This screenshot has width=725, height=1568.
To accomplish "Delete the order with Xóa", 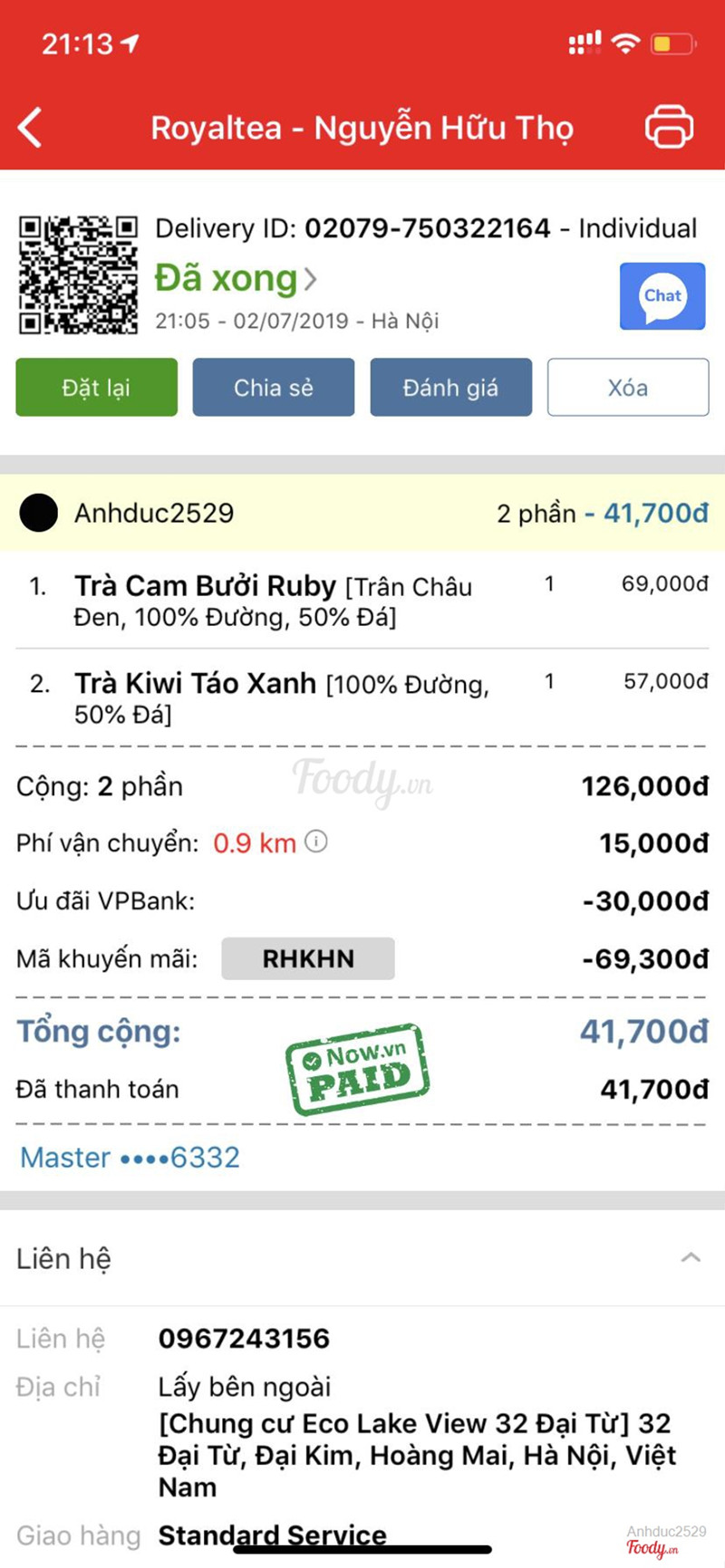I will [627, 388].
